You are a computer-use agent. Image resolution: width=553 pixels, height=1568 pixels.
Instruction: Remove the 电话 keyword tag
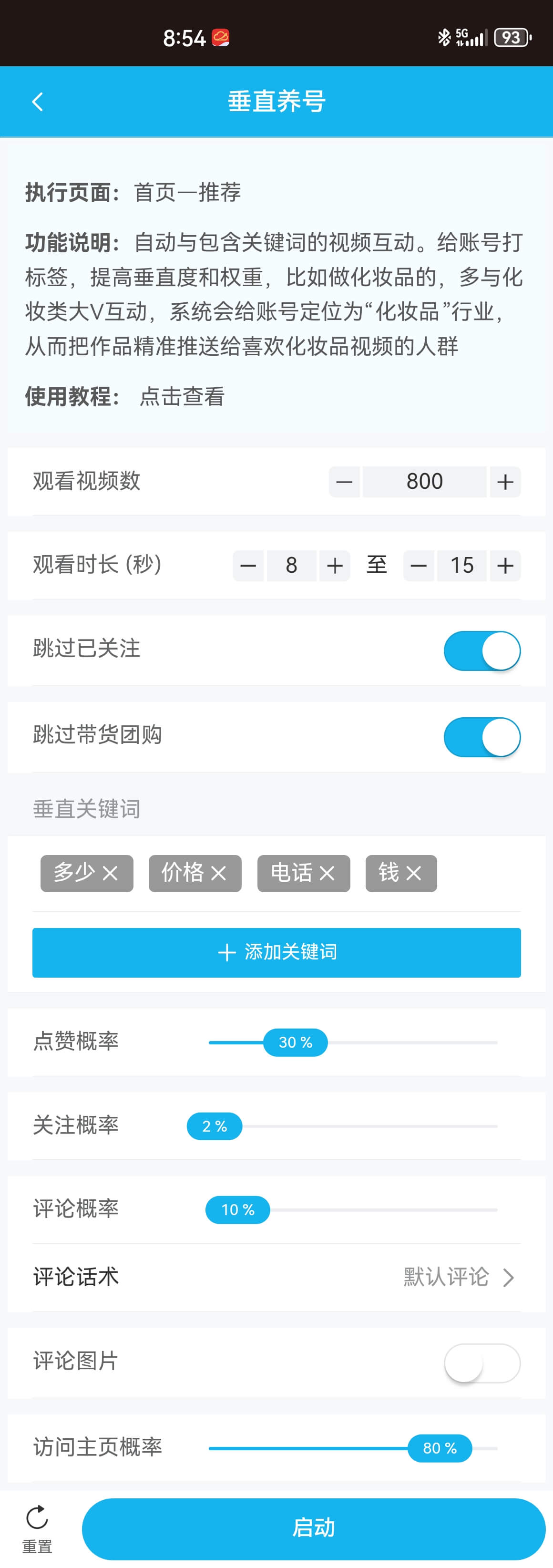click(328, 873)
